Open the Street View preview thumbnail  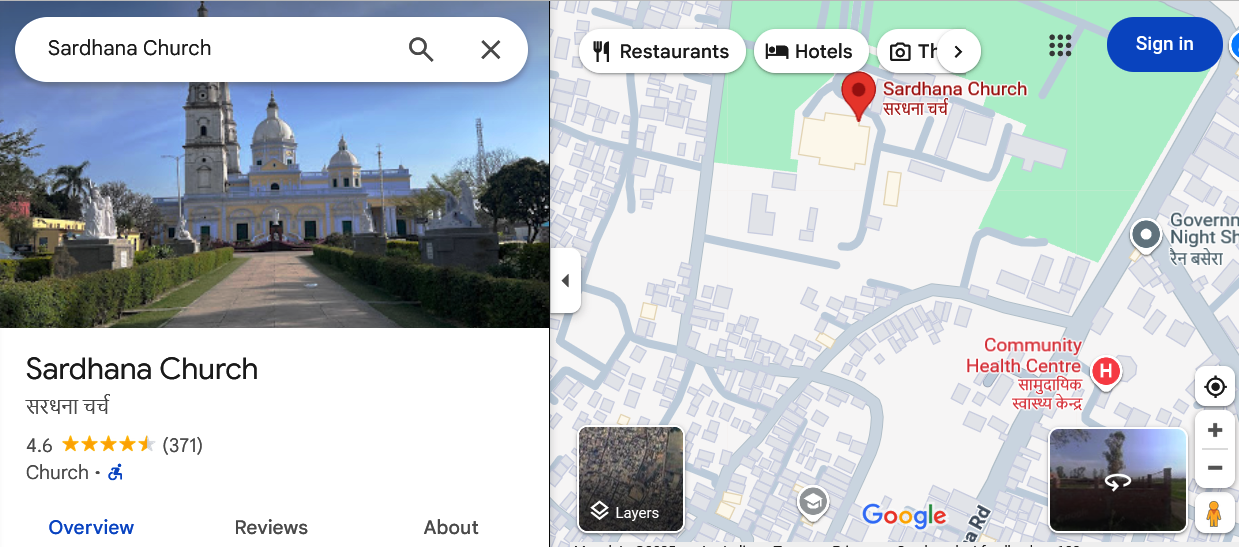(1117, 480)
